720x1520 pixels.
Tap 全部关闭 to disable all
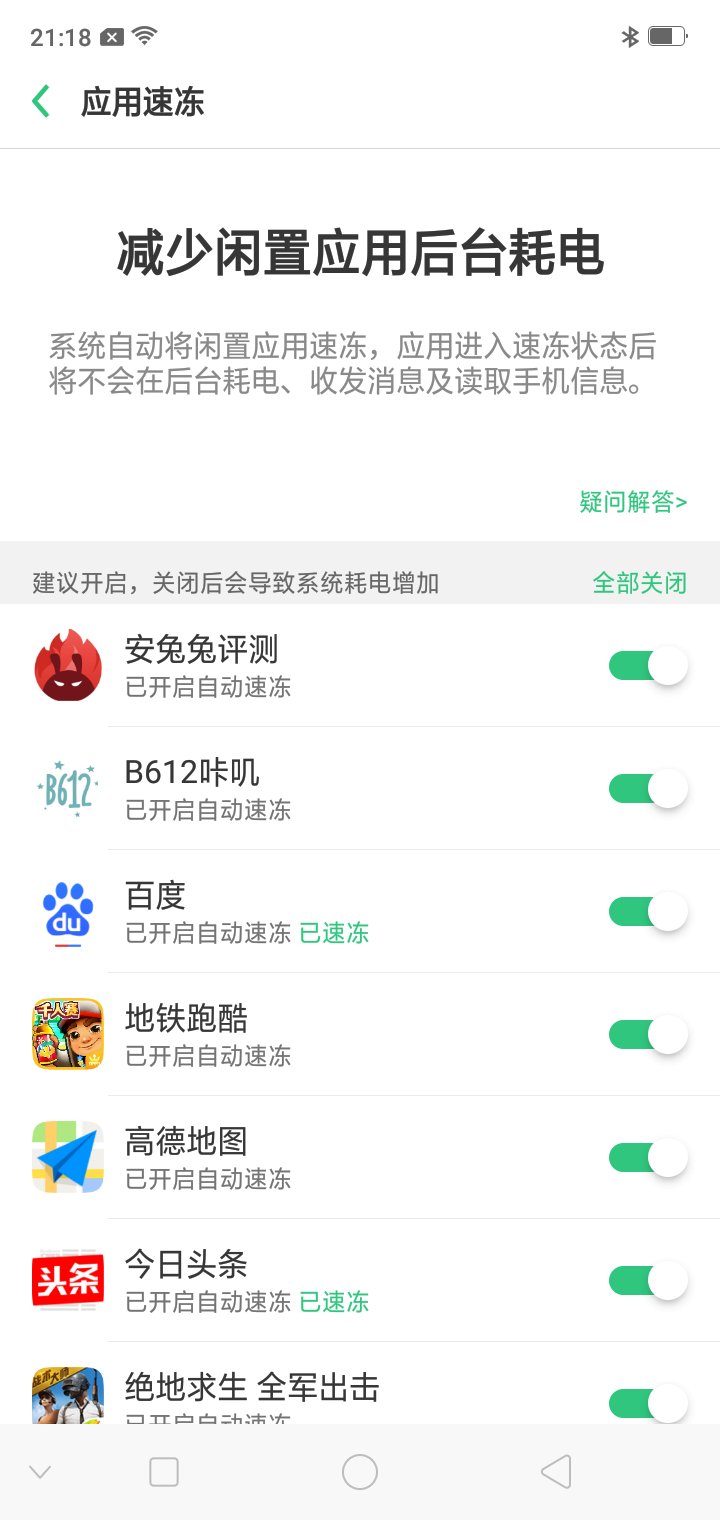(x=639, y=583)
